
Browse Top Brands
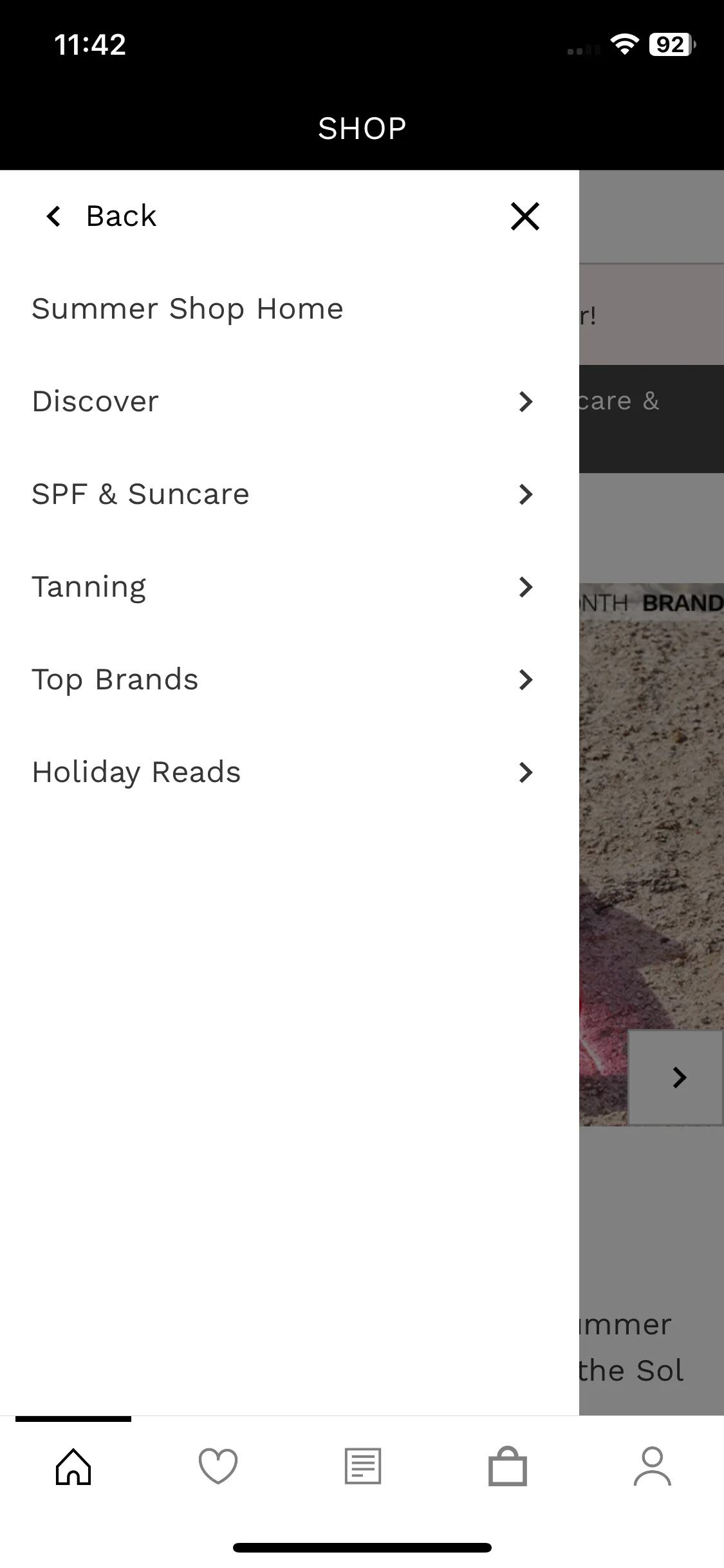coord(283,680)
